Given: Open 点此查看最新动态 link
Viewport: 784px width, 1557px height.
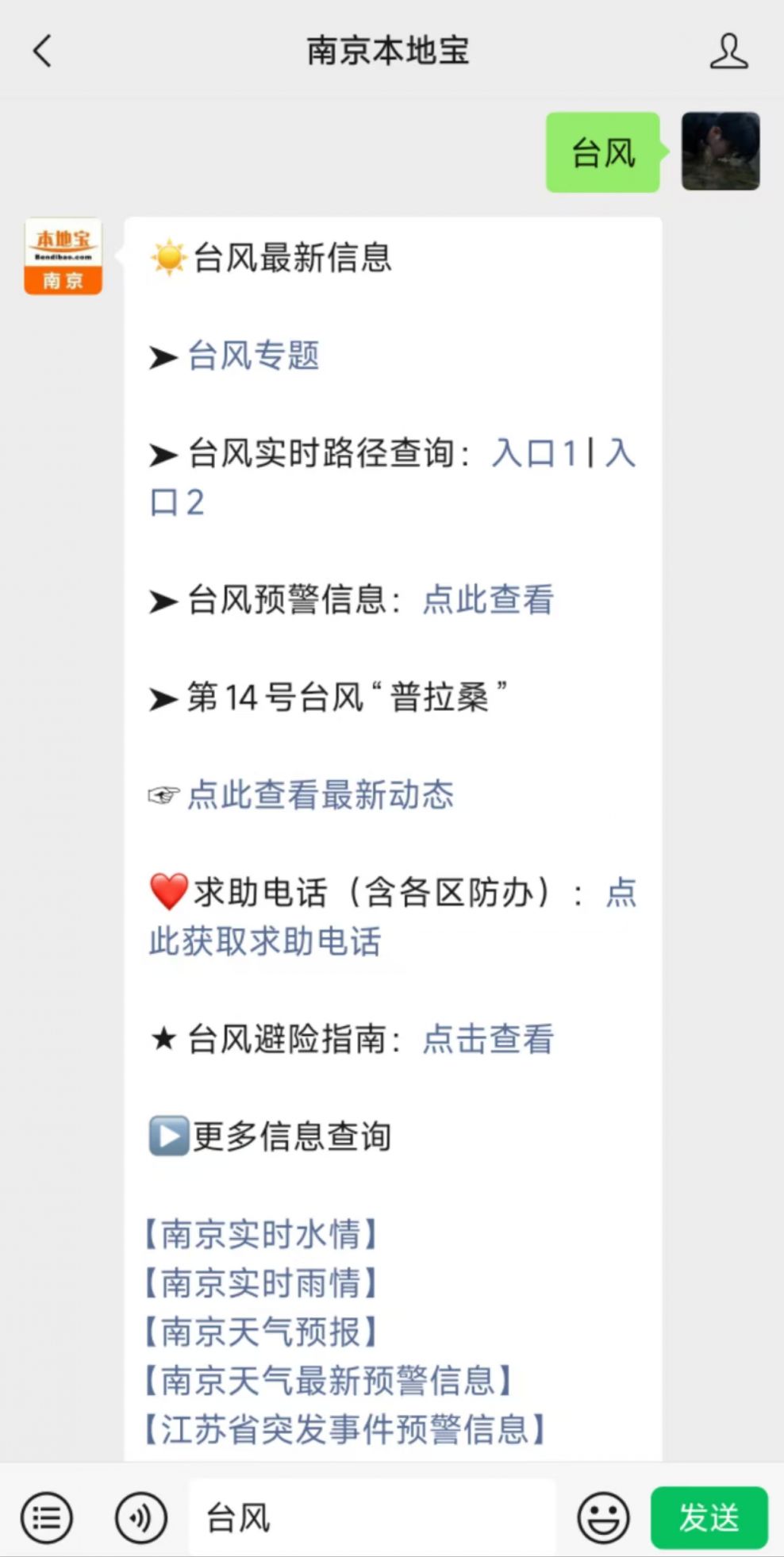Looking at the screenshot, I should pyautogui.click(x=321, y=795).
